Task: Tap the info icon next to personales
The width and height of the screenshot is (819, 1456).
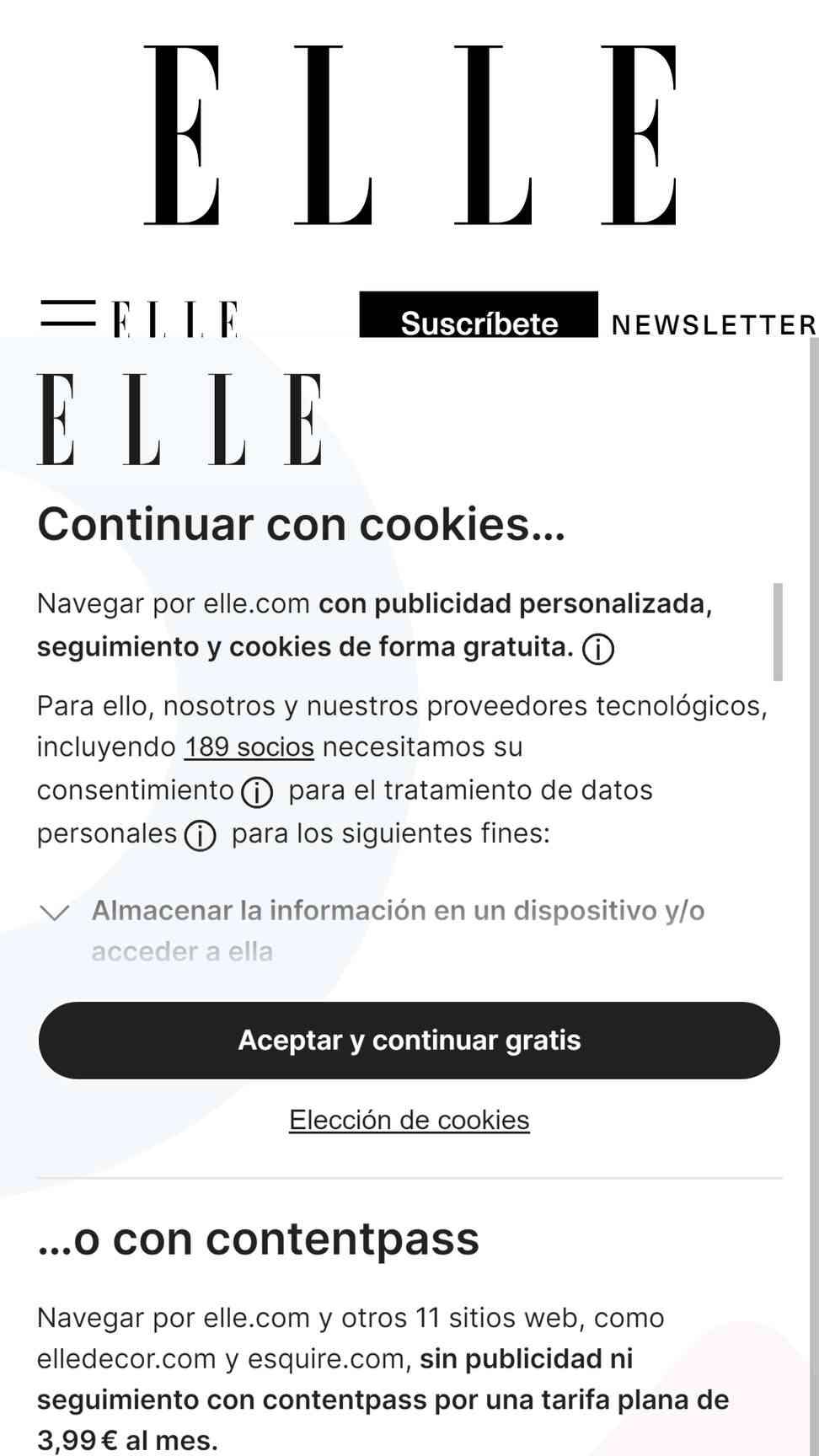Action: (x=201, y=836)
